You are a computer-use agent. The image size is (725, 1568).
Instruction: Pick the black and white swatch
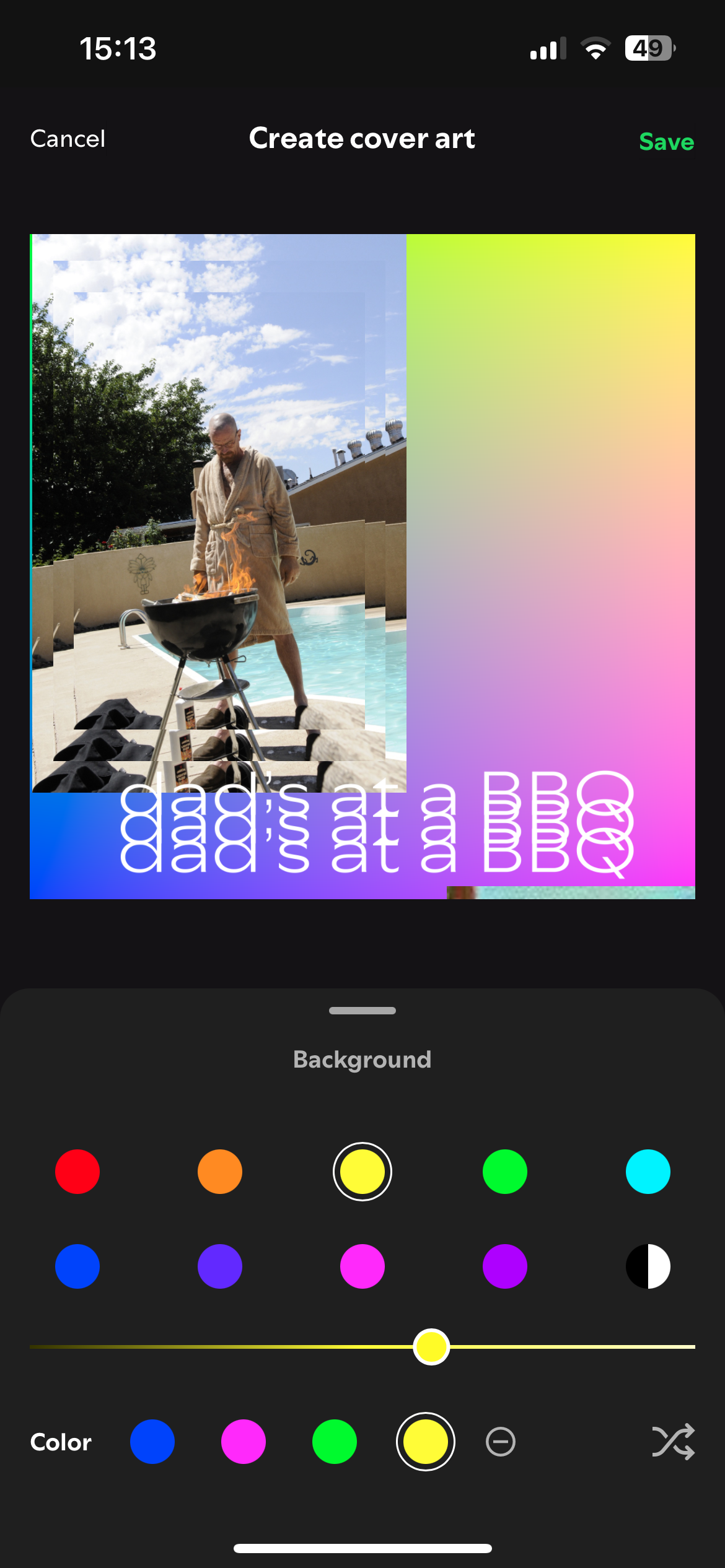coord(648,1266)
